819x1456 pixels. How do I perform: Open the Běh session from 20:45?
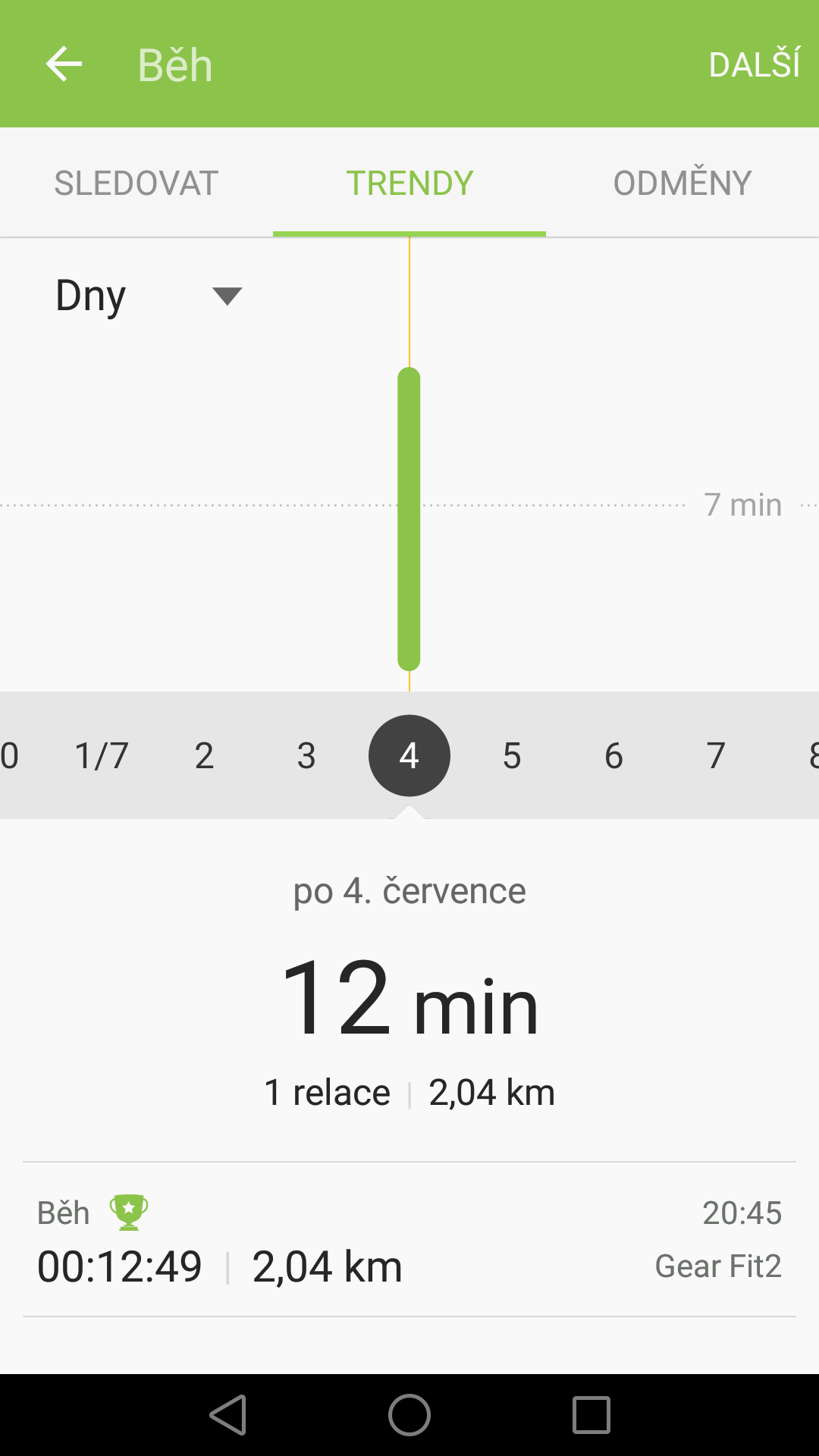click(x=409, y=1239)
